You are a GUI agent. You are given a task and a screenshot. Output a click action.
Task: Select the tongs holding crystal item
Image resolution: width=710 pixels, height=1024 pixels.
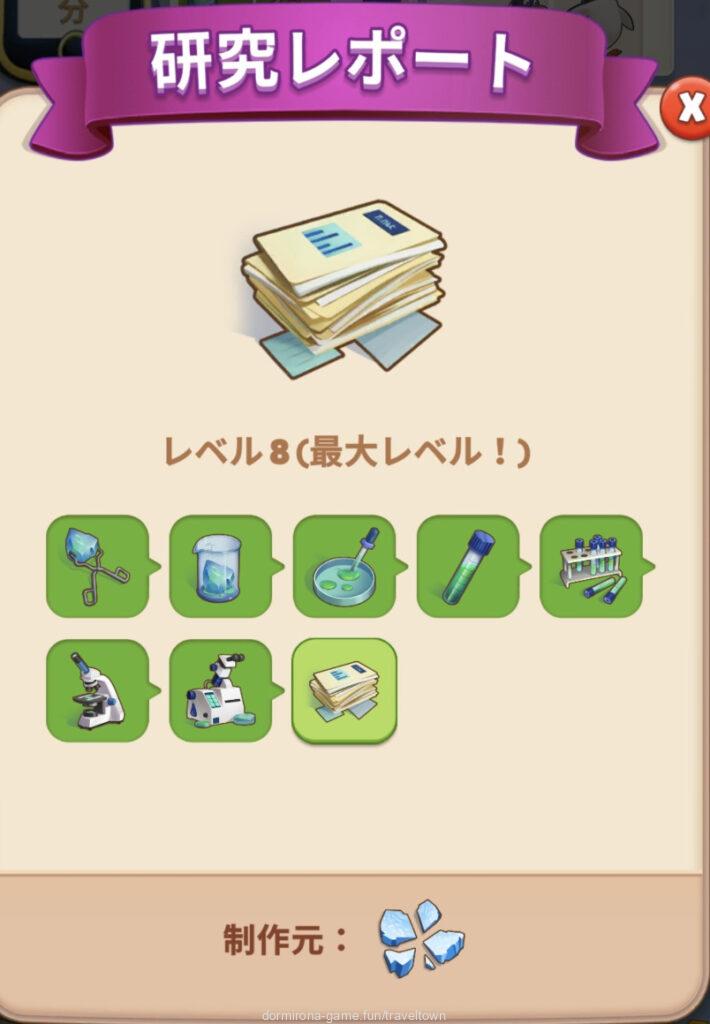click(x=97, y=566)
